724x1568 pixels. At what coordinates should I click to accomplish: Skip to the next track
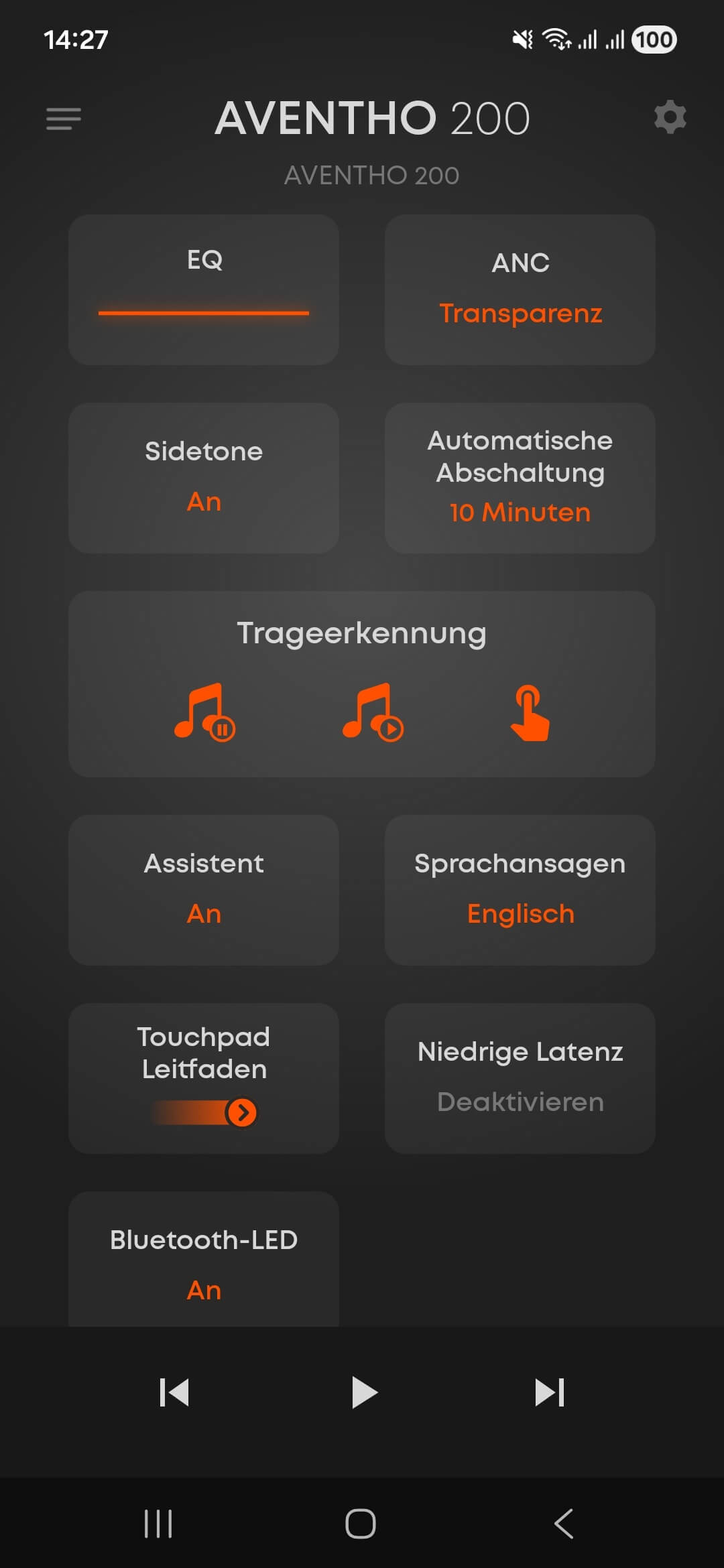(550, 1392)
